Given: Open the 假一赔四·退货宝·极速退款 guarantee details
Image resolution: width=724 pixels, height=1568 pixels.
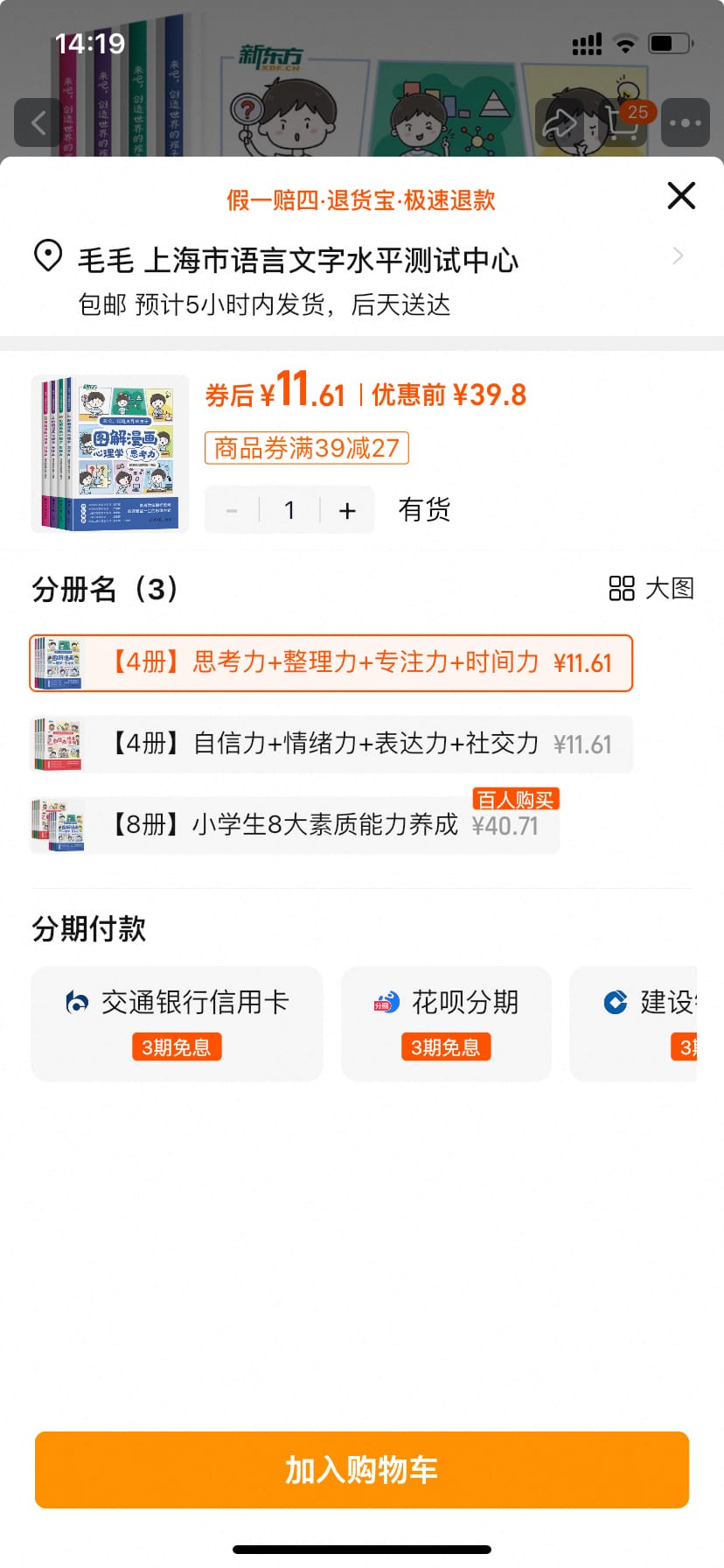Looking at the screenshot, I should click(361, 199).
